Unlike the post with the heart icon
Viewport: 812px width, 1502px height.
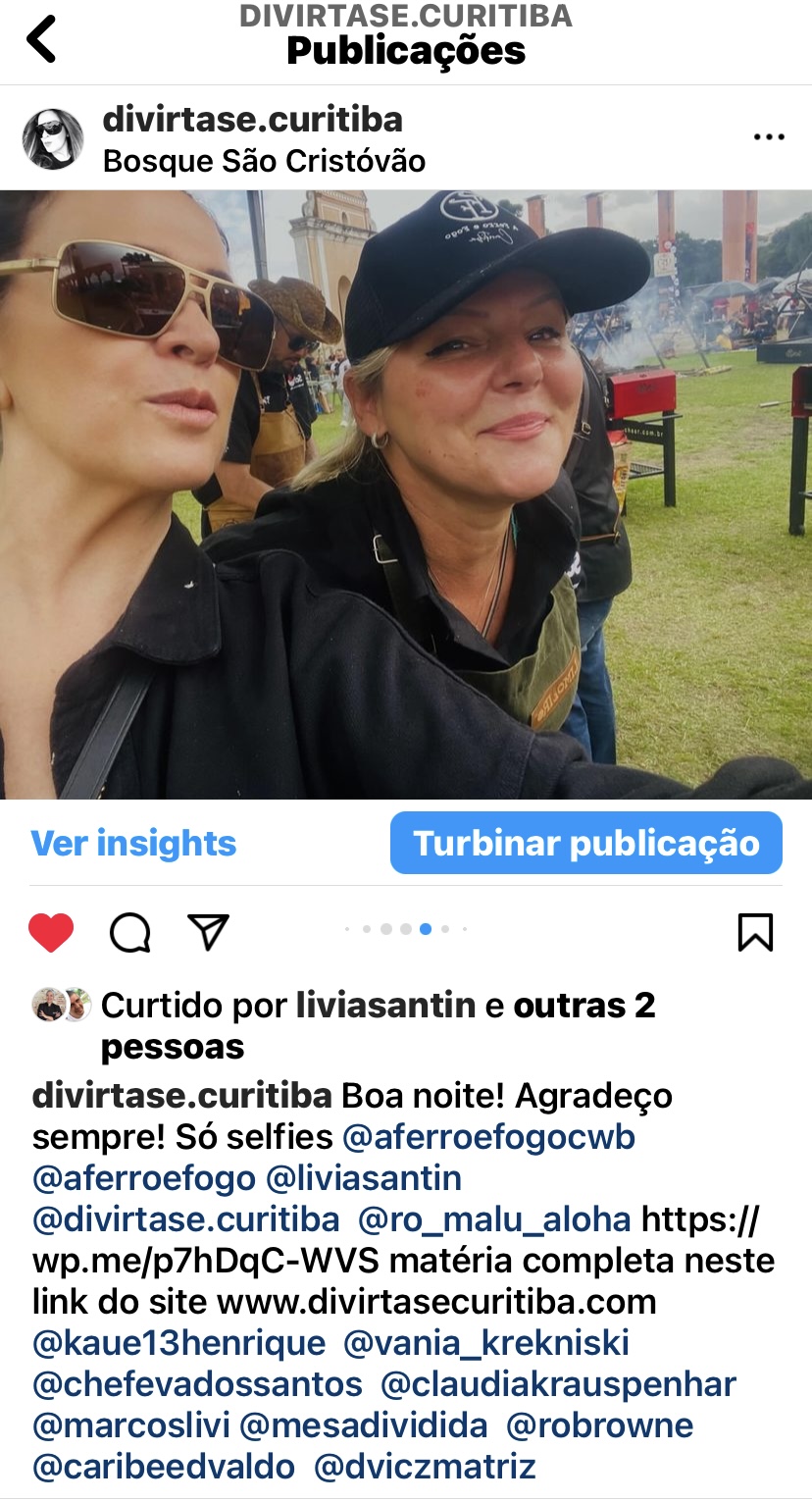click(x=51, y=932)
